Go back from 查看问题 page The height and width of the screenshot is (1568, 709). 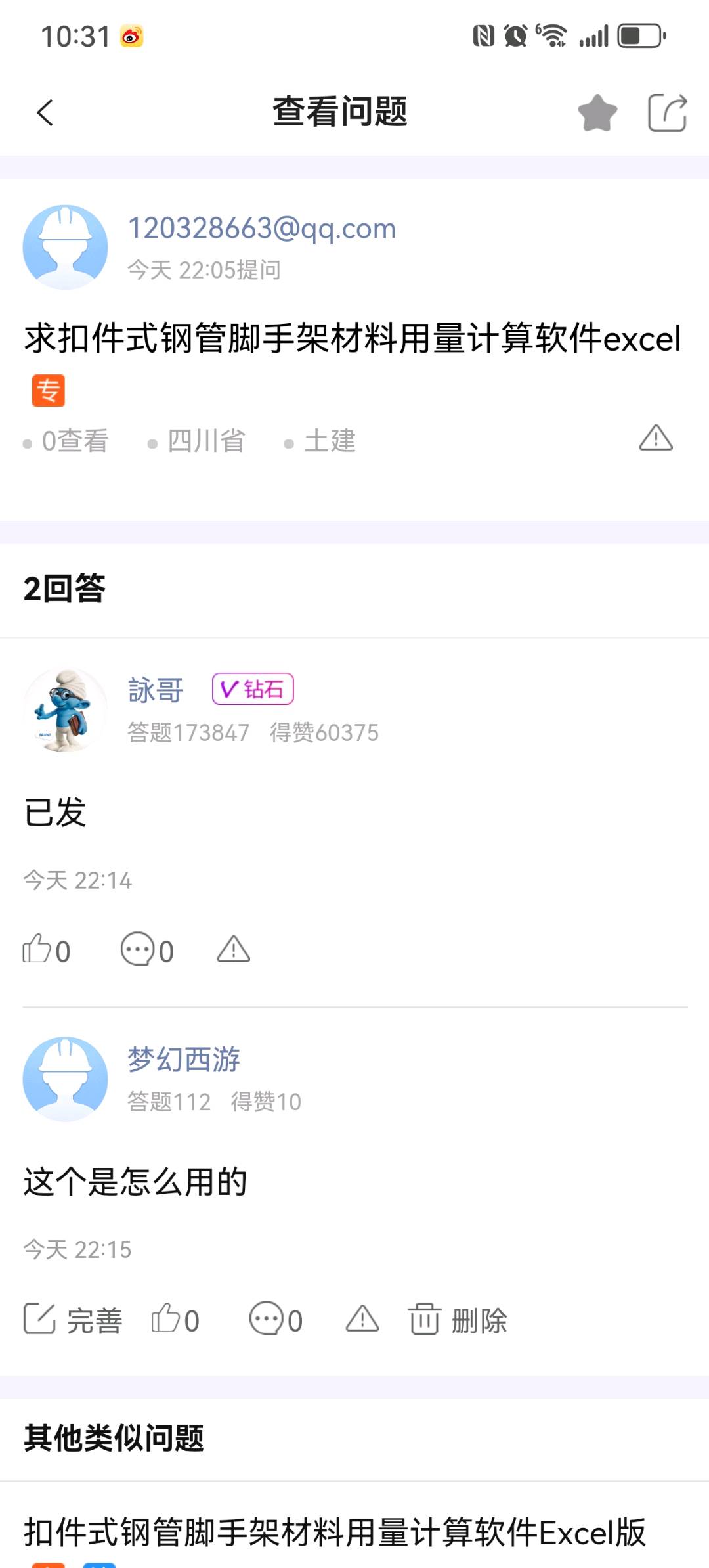45,112
